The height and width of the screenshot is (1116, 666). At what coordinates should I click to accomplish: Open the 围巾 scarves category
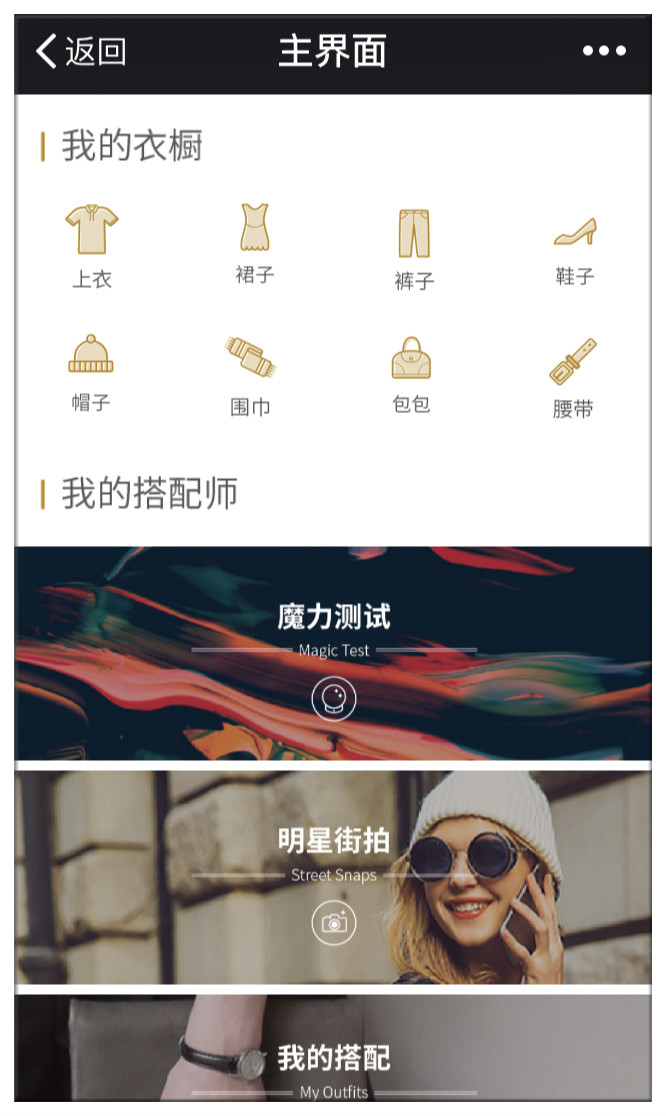coord(250,373)
